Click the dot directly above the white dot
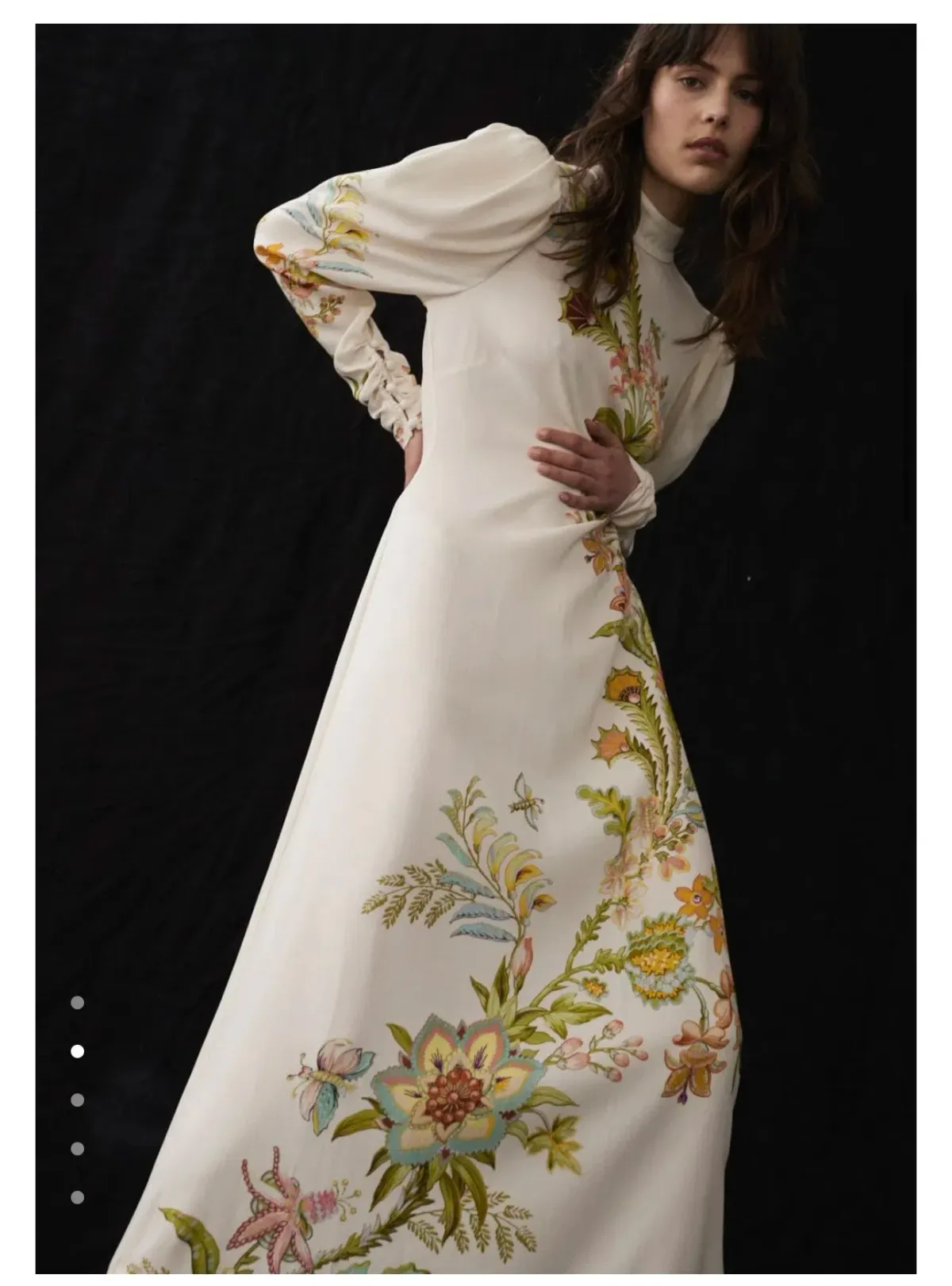Image resolution: width=952 pixels, height=1286 pixels. tap(77, 1003)
